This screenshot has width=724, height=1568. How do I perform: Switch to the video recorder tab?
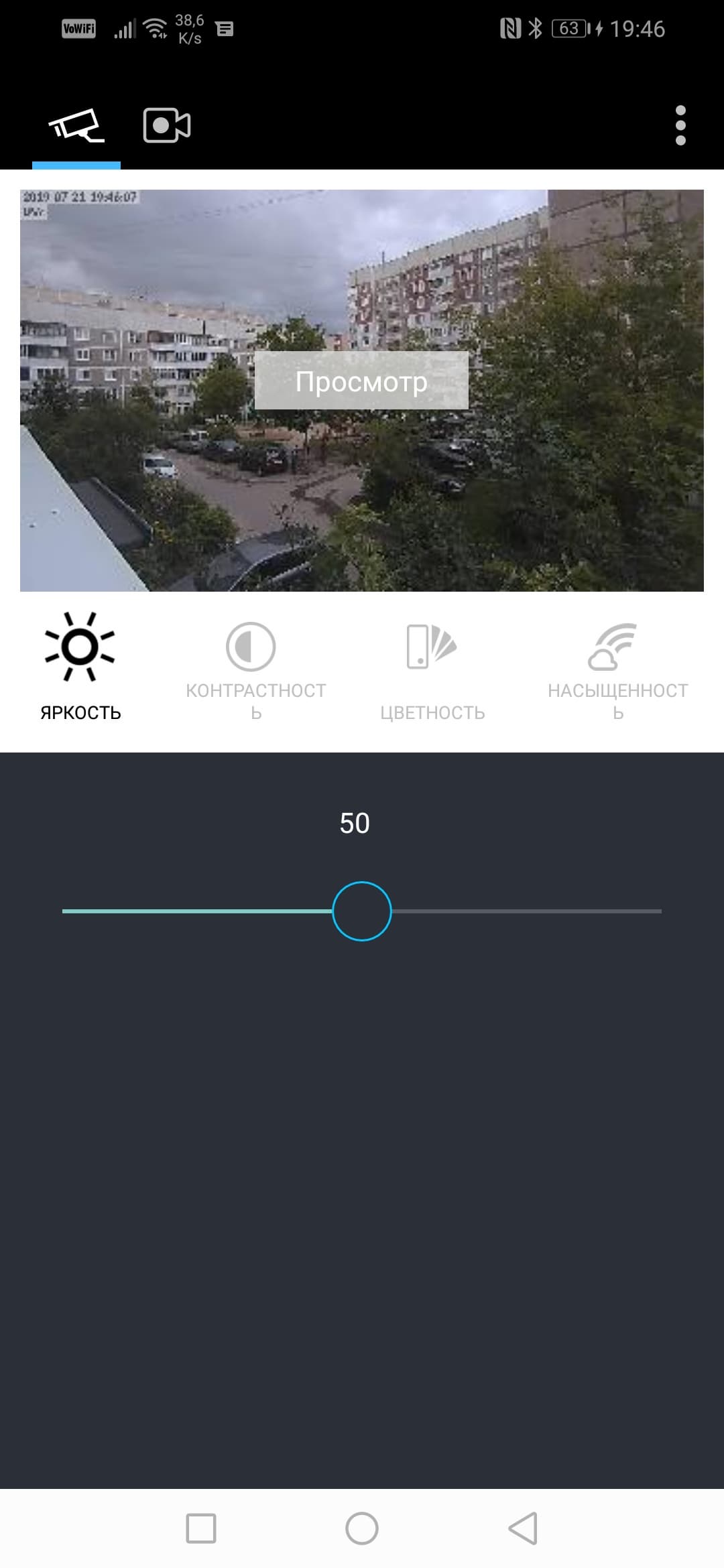[167, 125]
